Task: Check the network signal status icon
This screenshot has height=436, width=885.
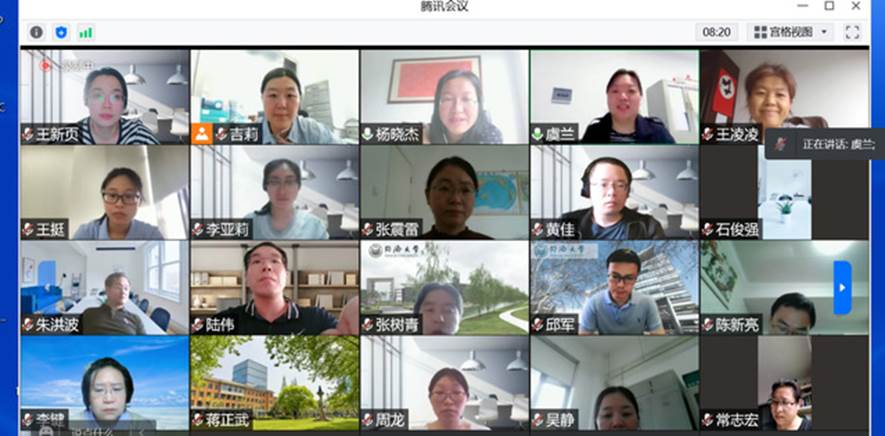Action: (86, 32)
